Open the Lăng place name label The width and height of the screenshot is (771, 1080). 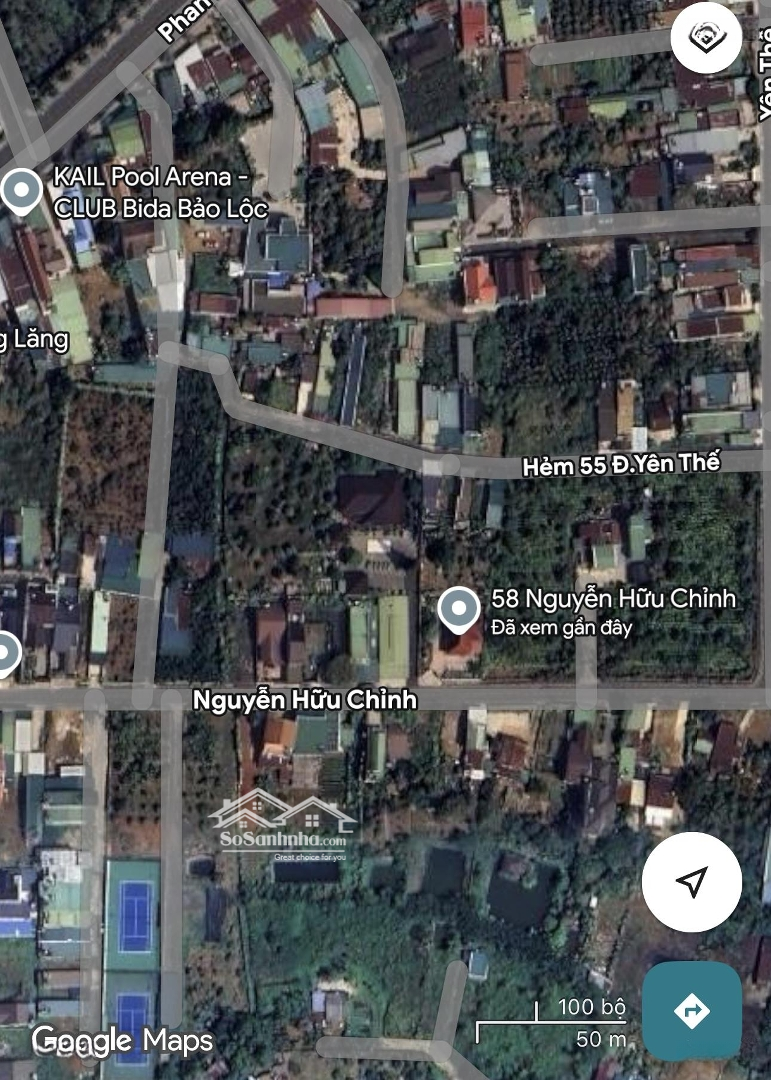coord(33,341)
